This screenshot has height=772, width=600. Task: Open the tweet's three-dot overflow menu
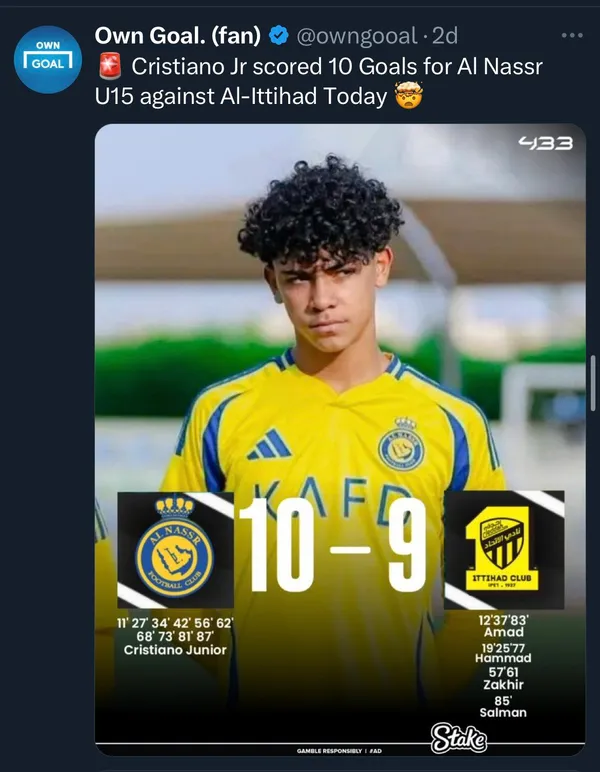[572, 36]
